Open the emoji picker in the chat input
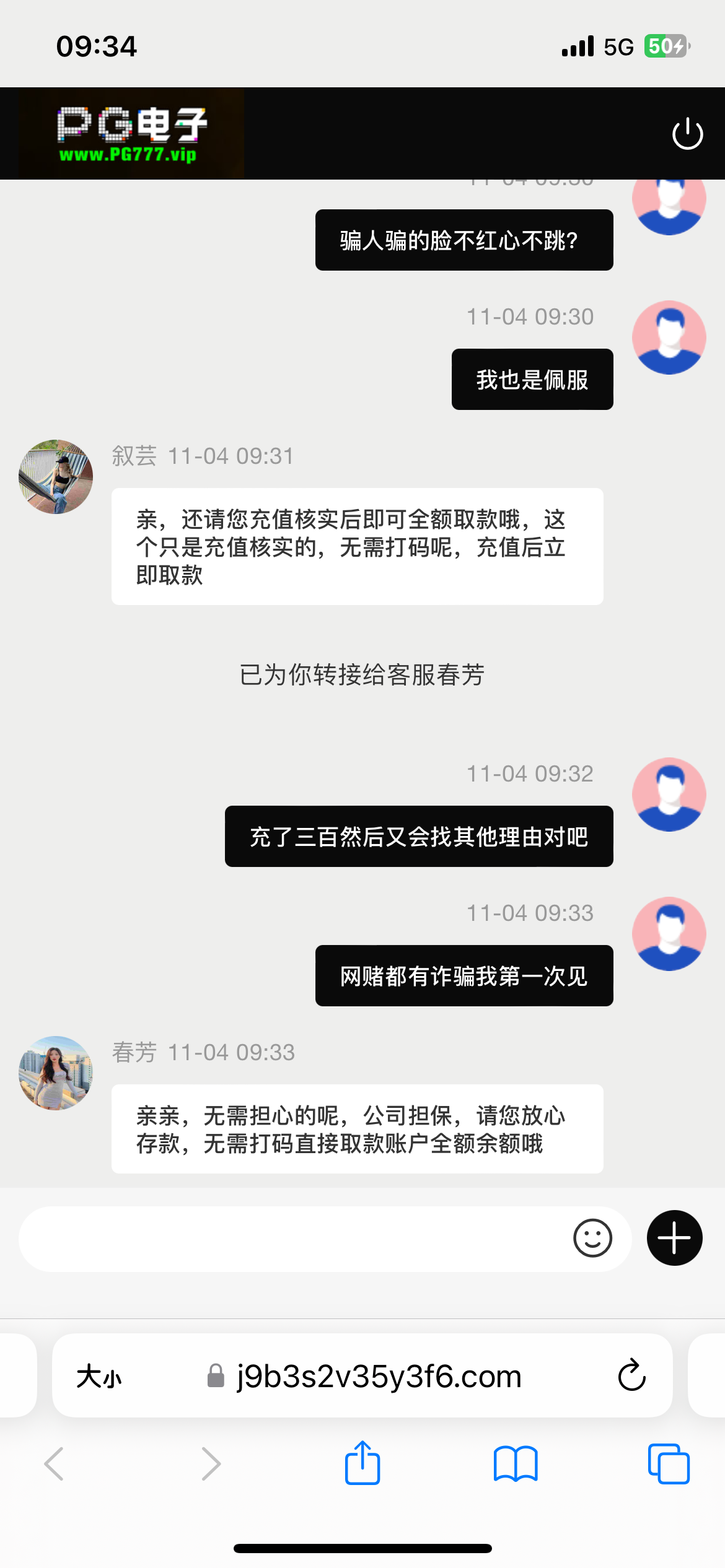Viewport: 725px width, 1568px height. [x=592, y=1238]
